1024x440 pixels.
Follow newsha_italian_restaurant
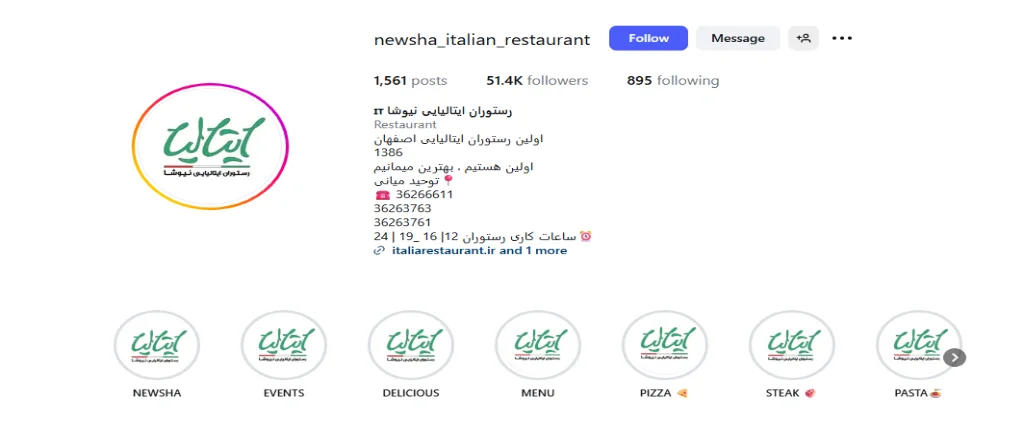(648, 39)
